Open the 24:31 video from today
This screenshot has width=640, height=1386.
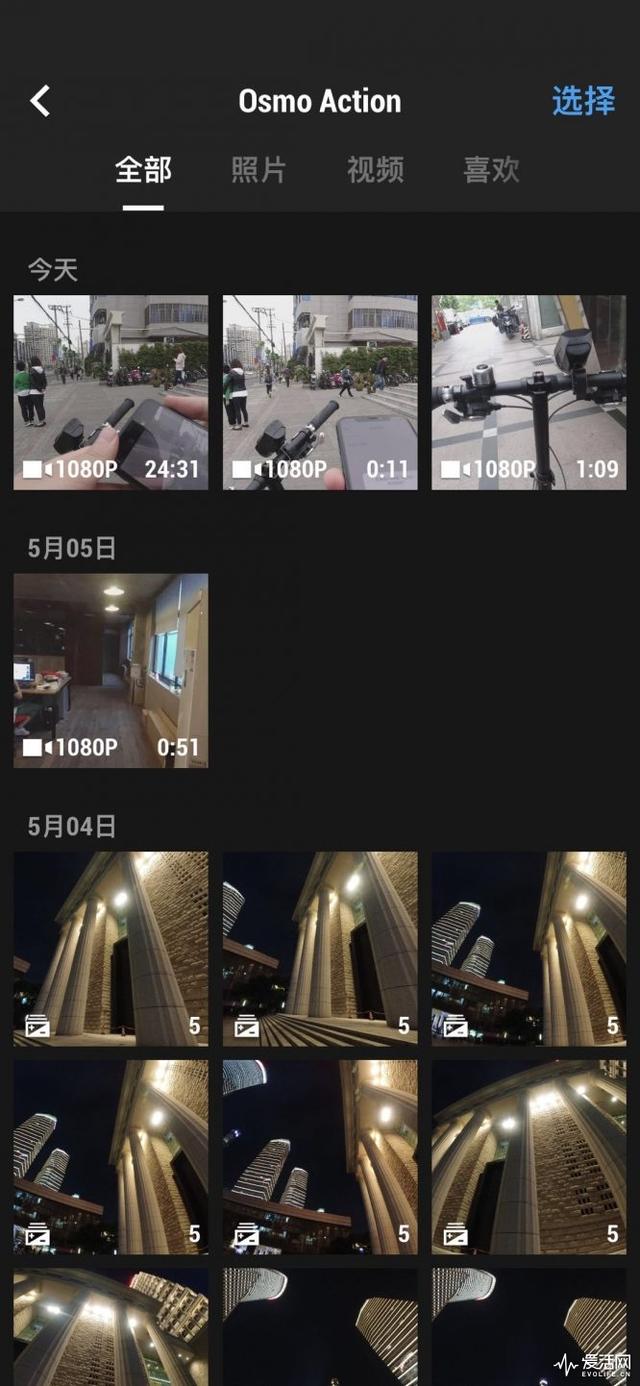(111, 392)
